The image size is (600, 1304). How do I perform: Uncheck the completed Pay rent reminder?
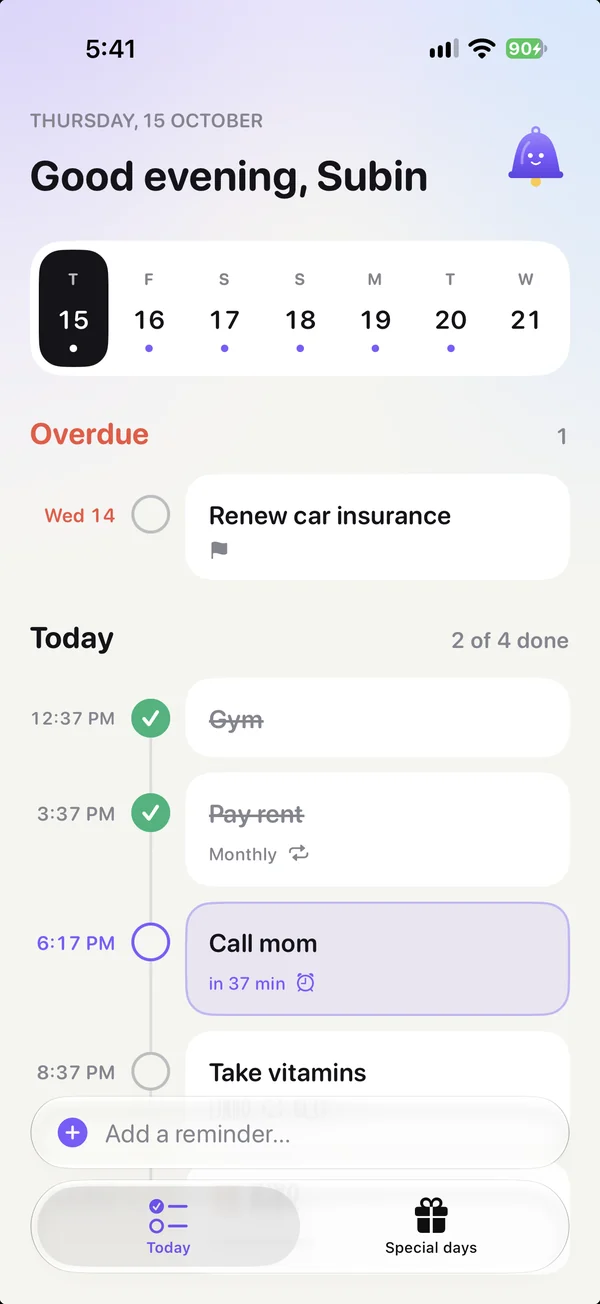point(151,814)
